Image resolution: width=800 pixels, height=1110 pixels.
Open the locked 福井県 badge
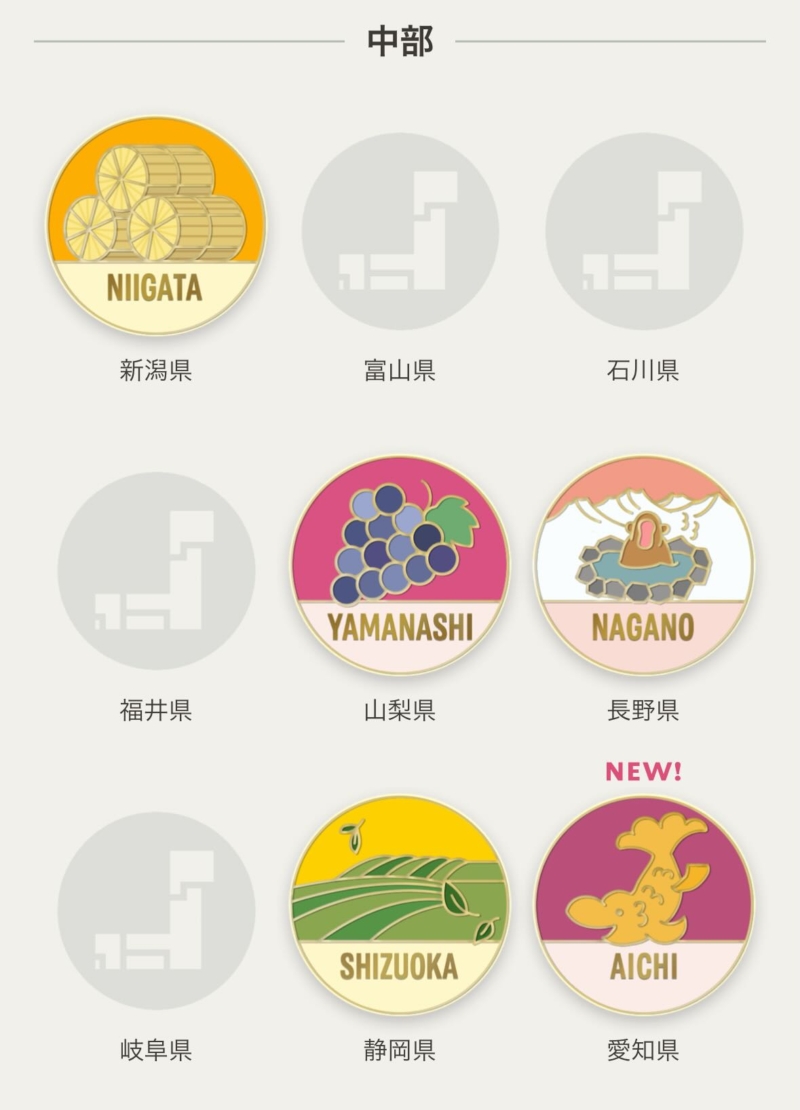click(156, 570)
